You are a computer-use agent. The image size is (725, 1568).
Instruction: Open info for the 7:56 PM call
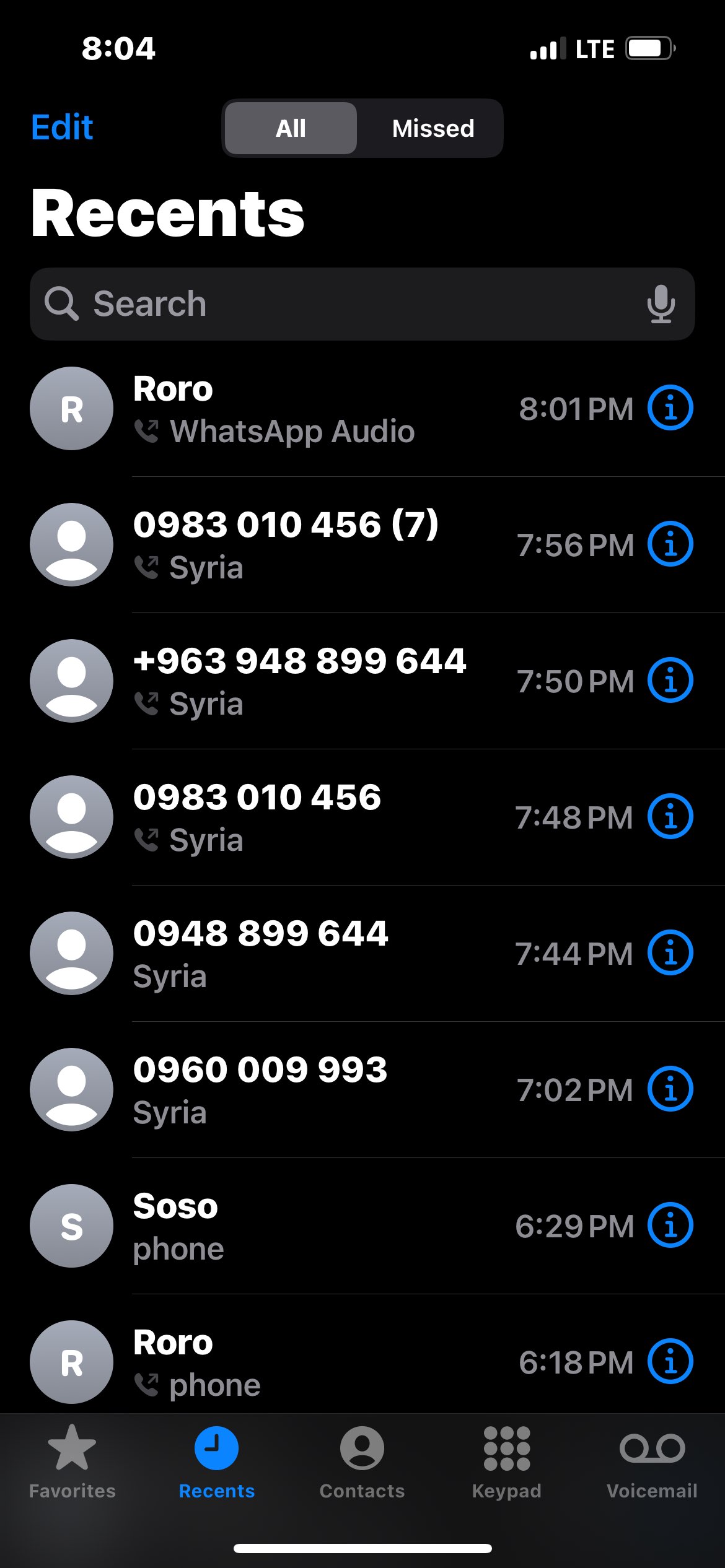pos(670,544)
